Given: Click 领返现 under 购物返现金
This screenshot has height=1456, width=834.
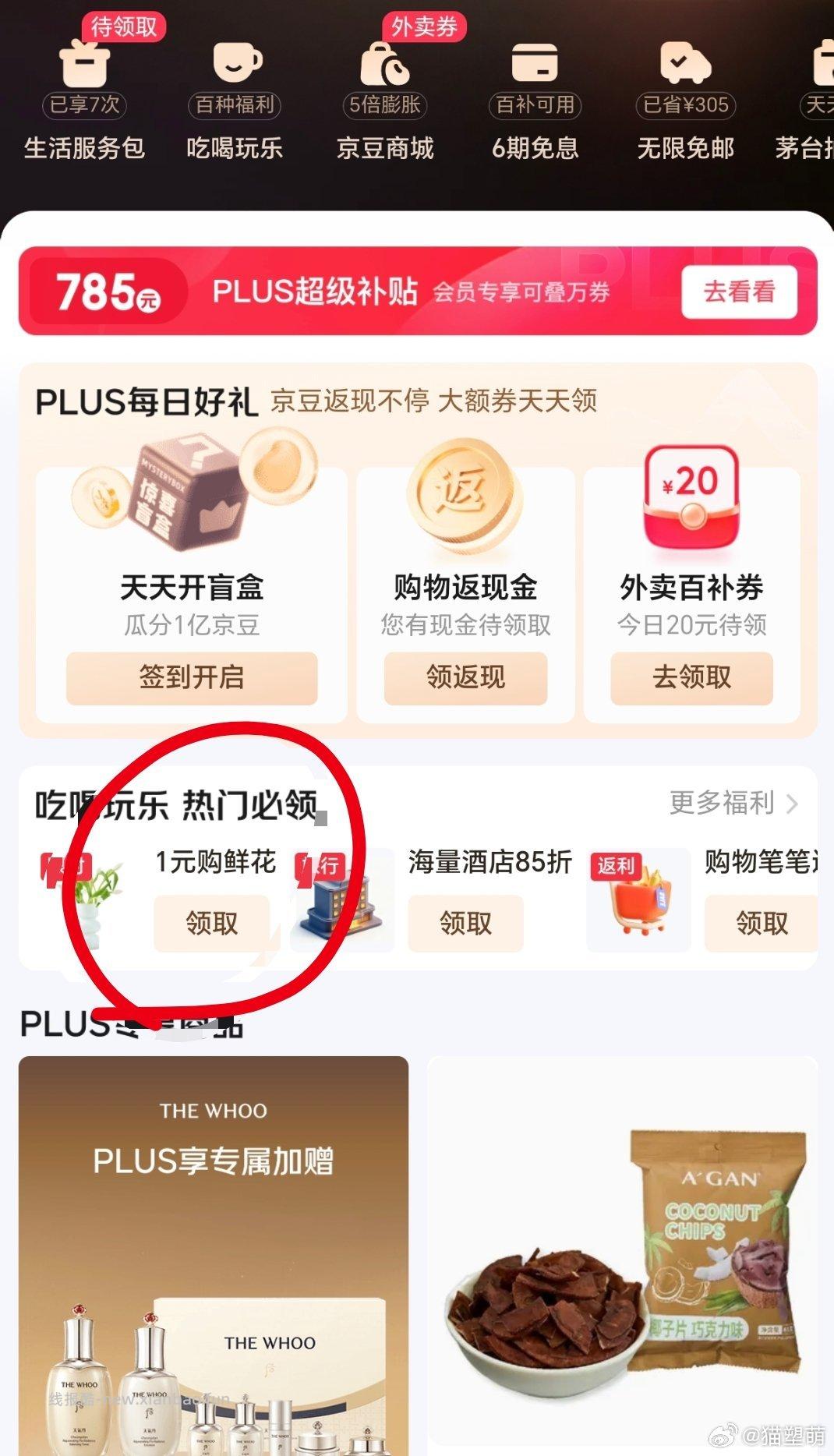Looking at the screenshot, I should click(x=465, y=678).
